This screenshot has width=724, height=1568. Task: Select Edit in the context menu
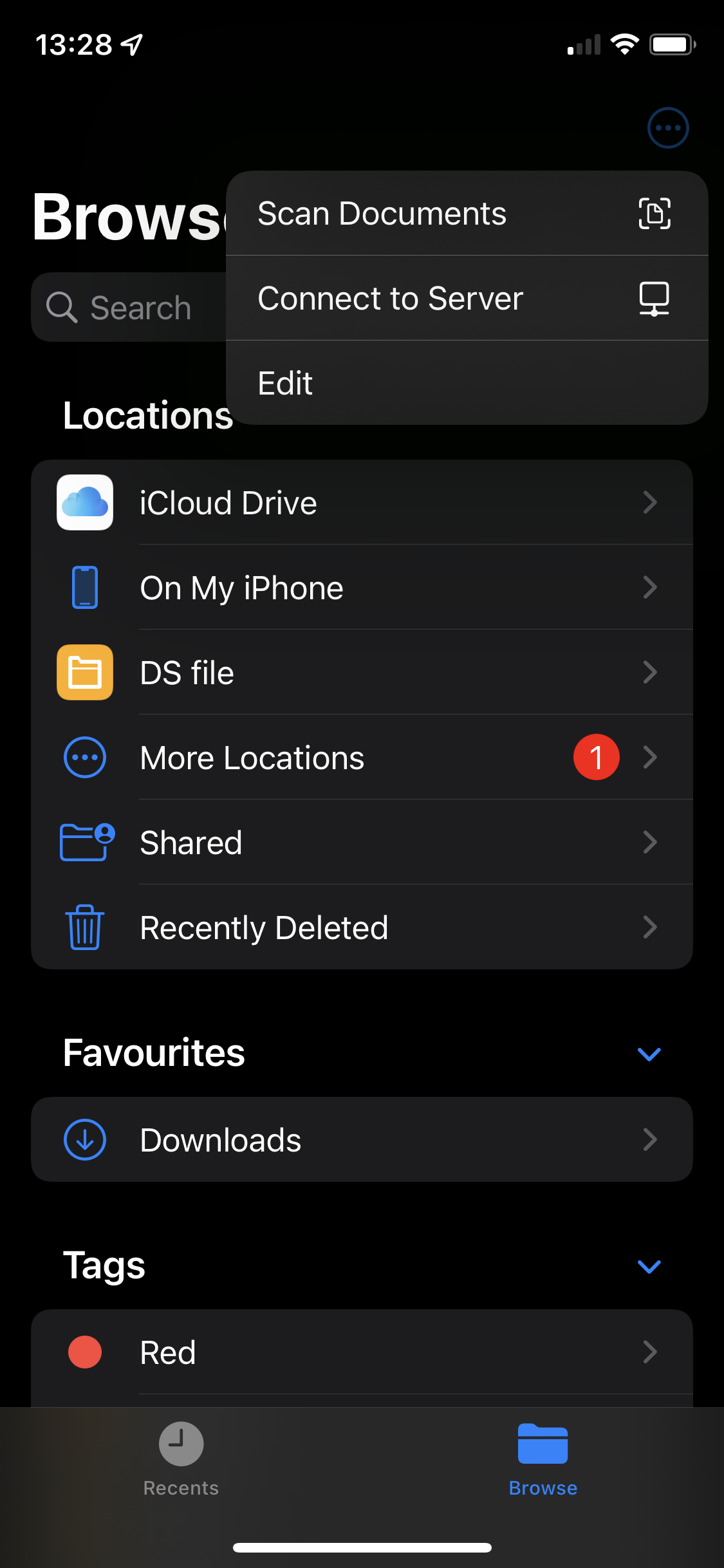[285, 382]
